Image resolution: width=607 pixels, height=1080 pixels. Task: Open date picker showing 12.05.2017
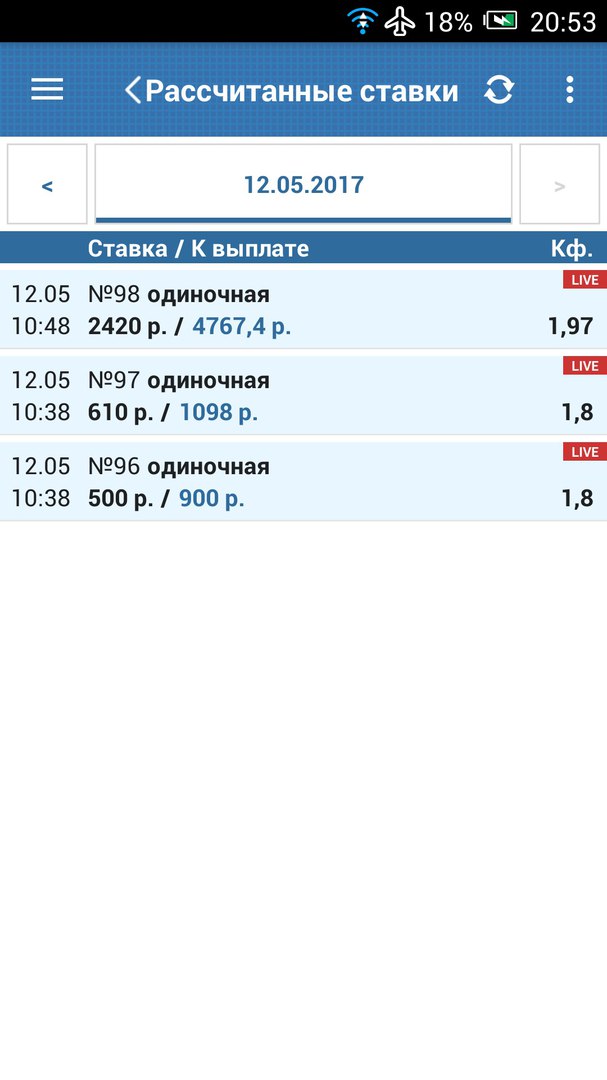tap(303, 185)
